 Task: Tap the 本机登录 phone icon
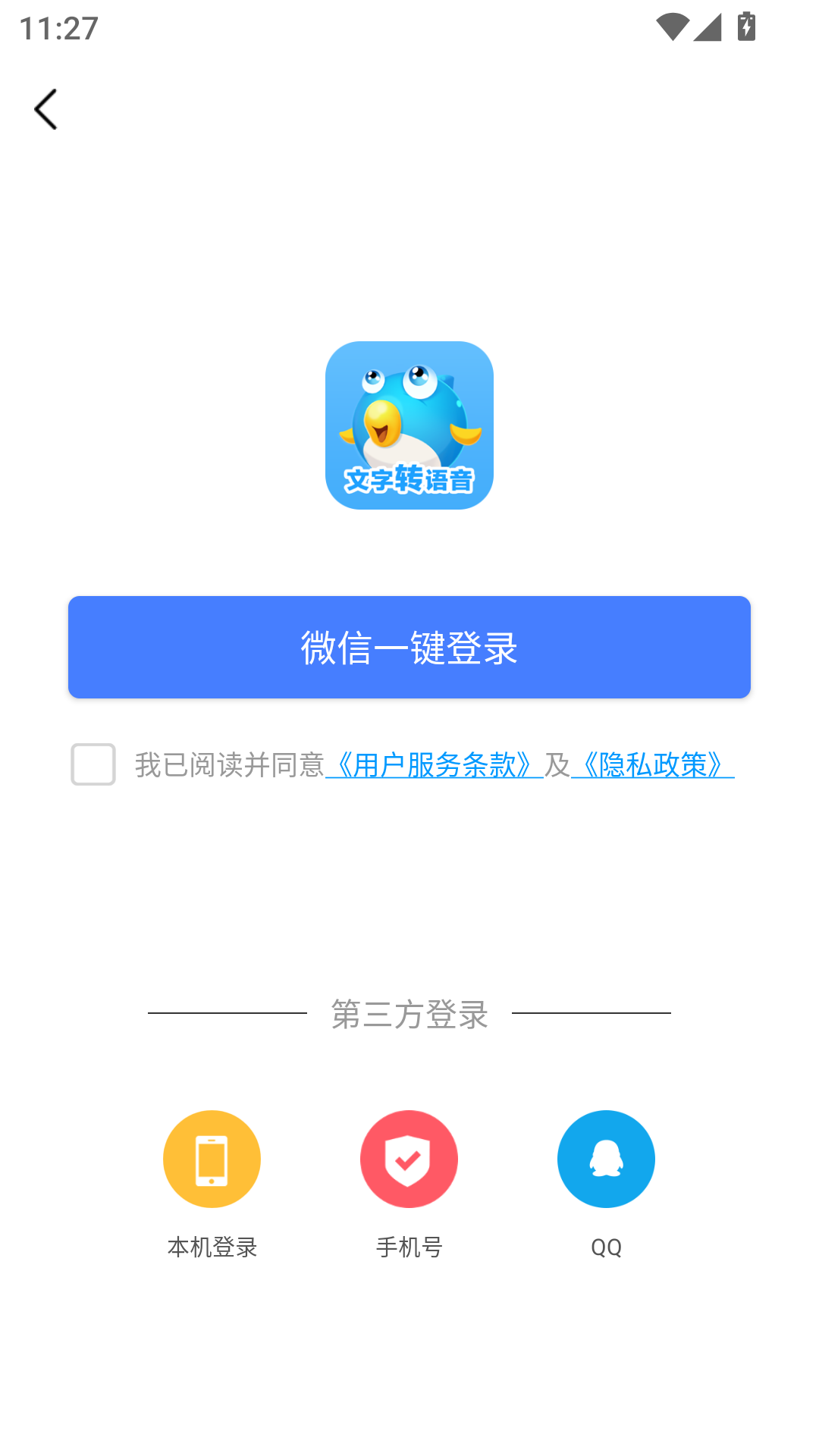[x=212, y=1159]
